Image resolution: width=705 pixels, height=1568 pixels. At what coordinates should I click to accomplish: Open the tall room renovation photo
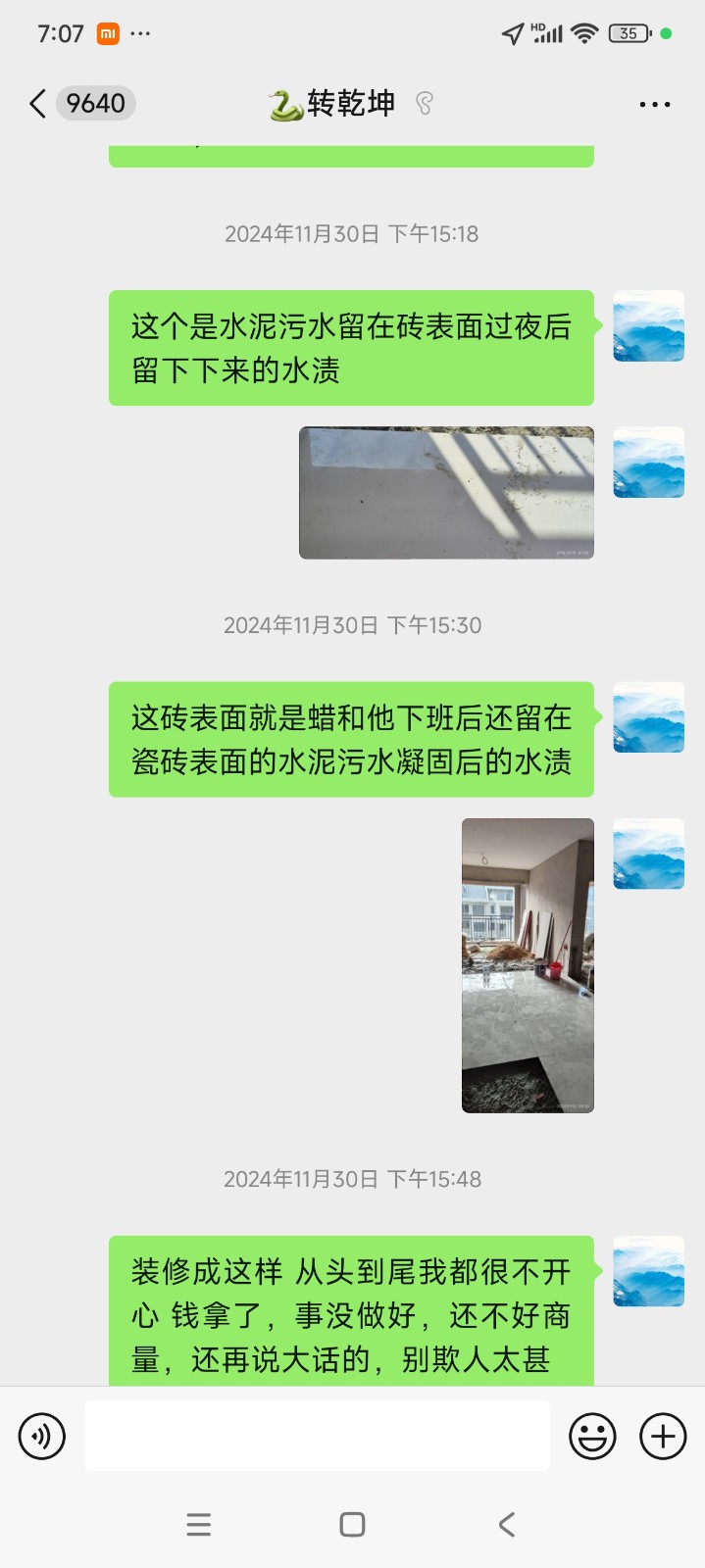point(528,965)
